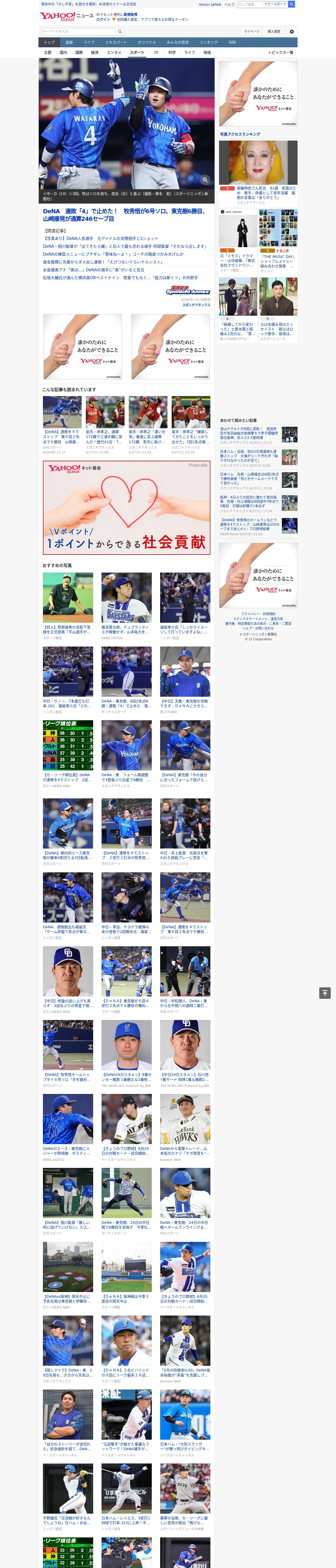Open ヘルプ link in top bar

pos(229,4)
